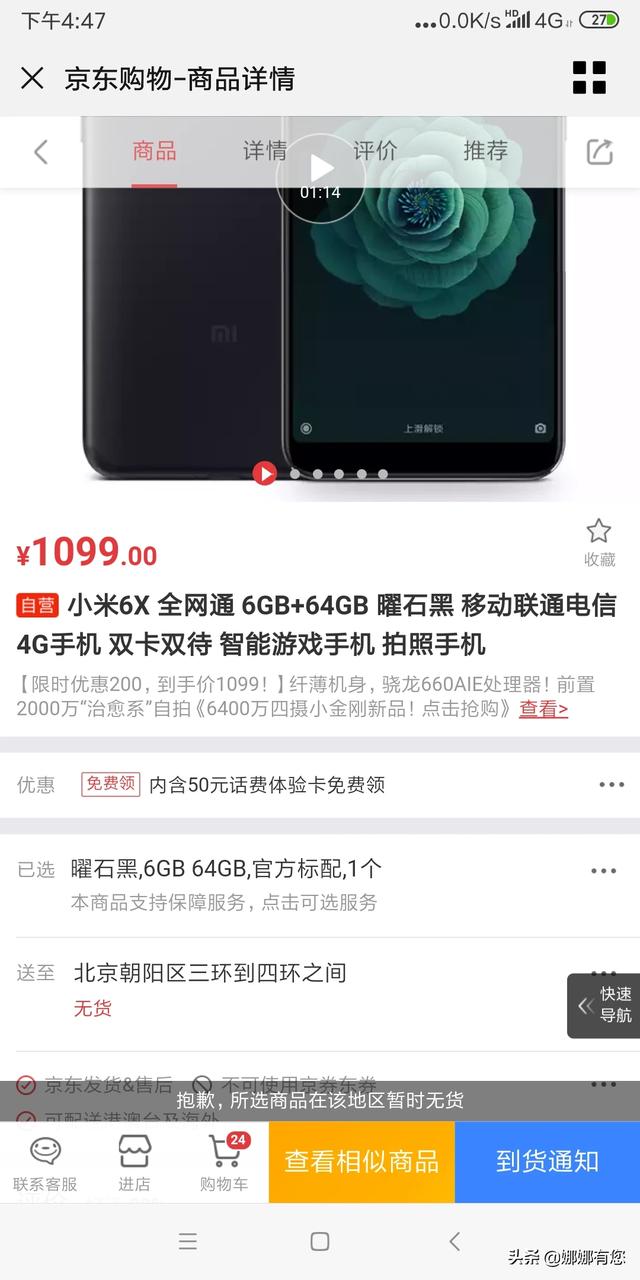This screenshot has height=1280, width=640.
Task: Request 到货通知 for this item
Action: [x=547, y=1162]
